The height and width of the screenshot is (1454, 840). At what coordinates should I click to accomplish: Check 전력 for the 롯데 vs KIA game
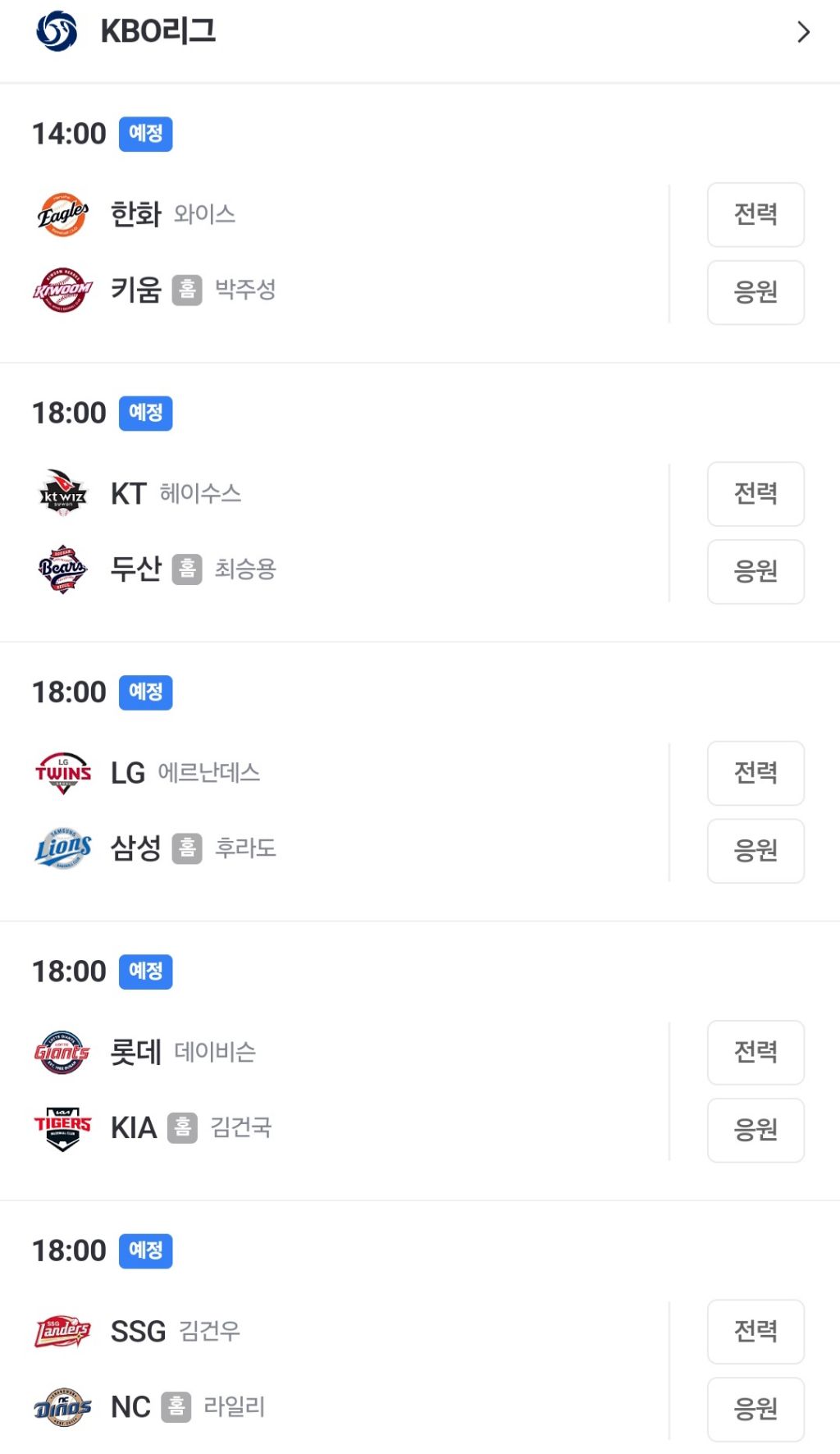tap(755, 1051)
